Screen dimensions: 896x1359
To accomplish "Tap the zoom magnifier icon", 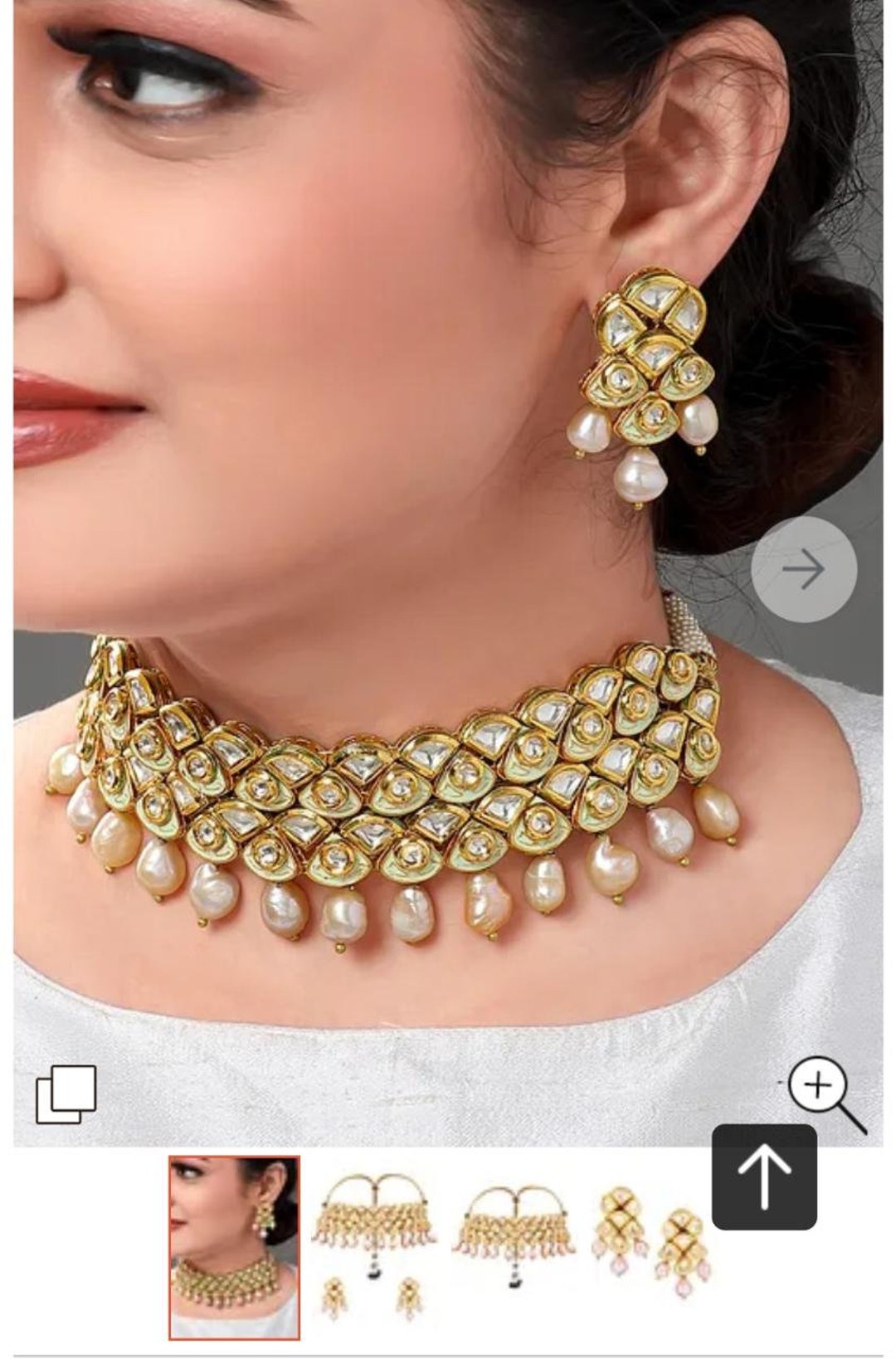I will coord(823,1090).
